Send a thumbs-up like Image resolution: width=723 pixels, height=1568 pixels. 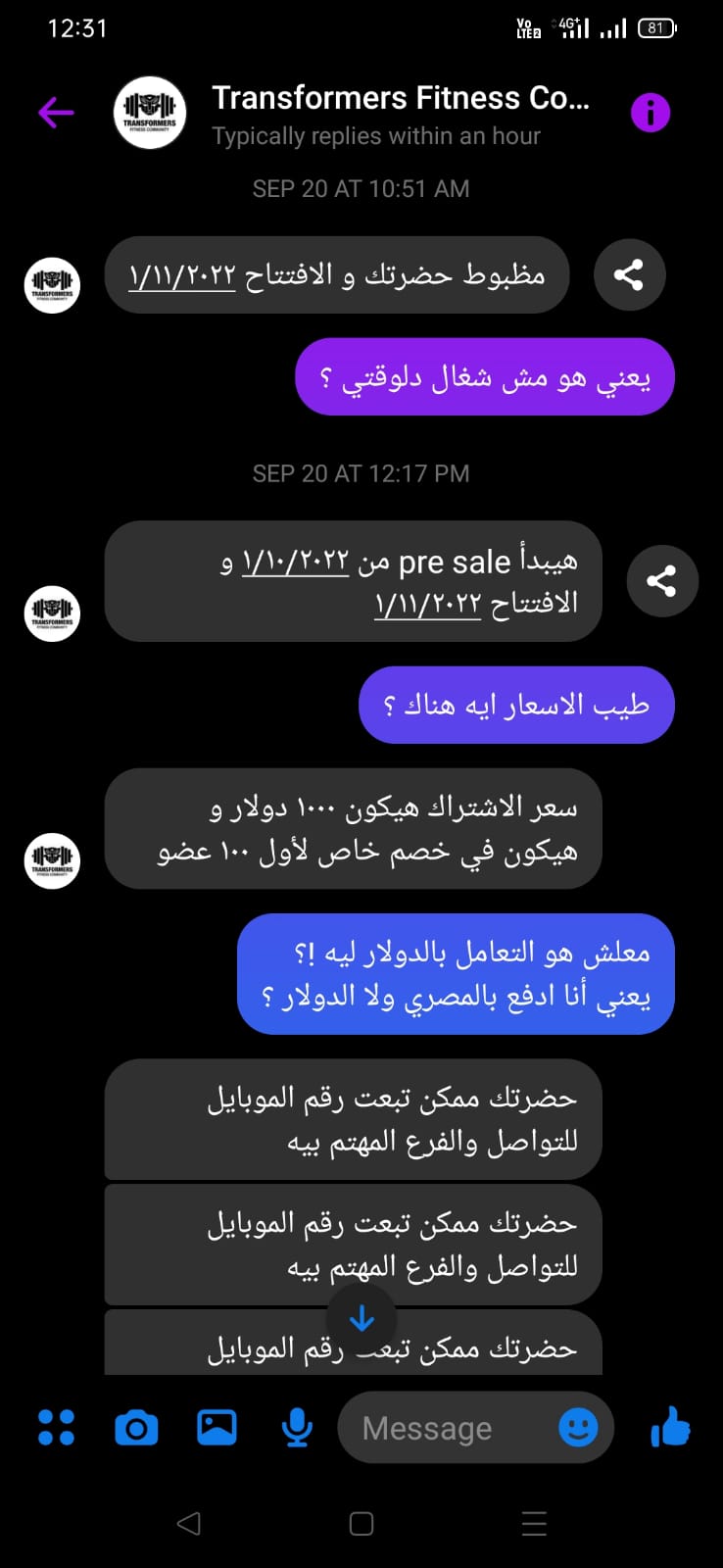tap(671, 1428)
